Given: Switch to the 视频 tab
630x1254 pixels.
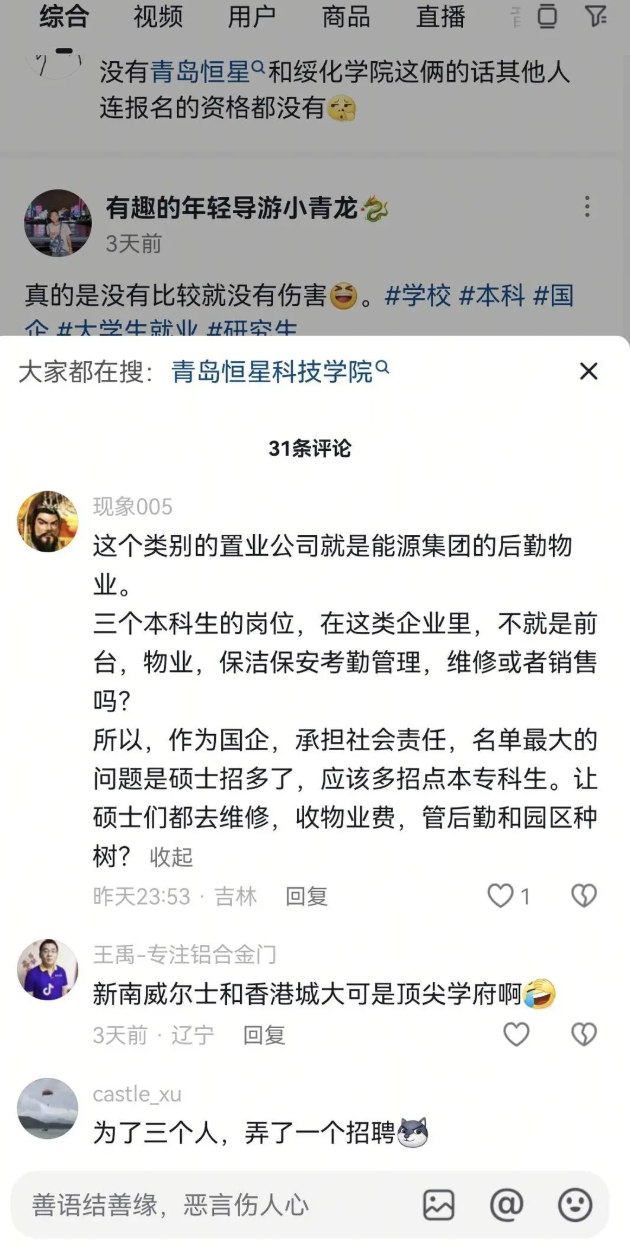Looking at the screenshot, I should coord(158,16).
